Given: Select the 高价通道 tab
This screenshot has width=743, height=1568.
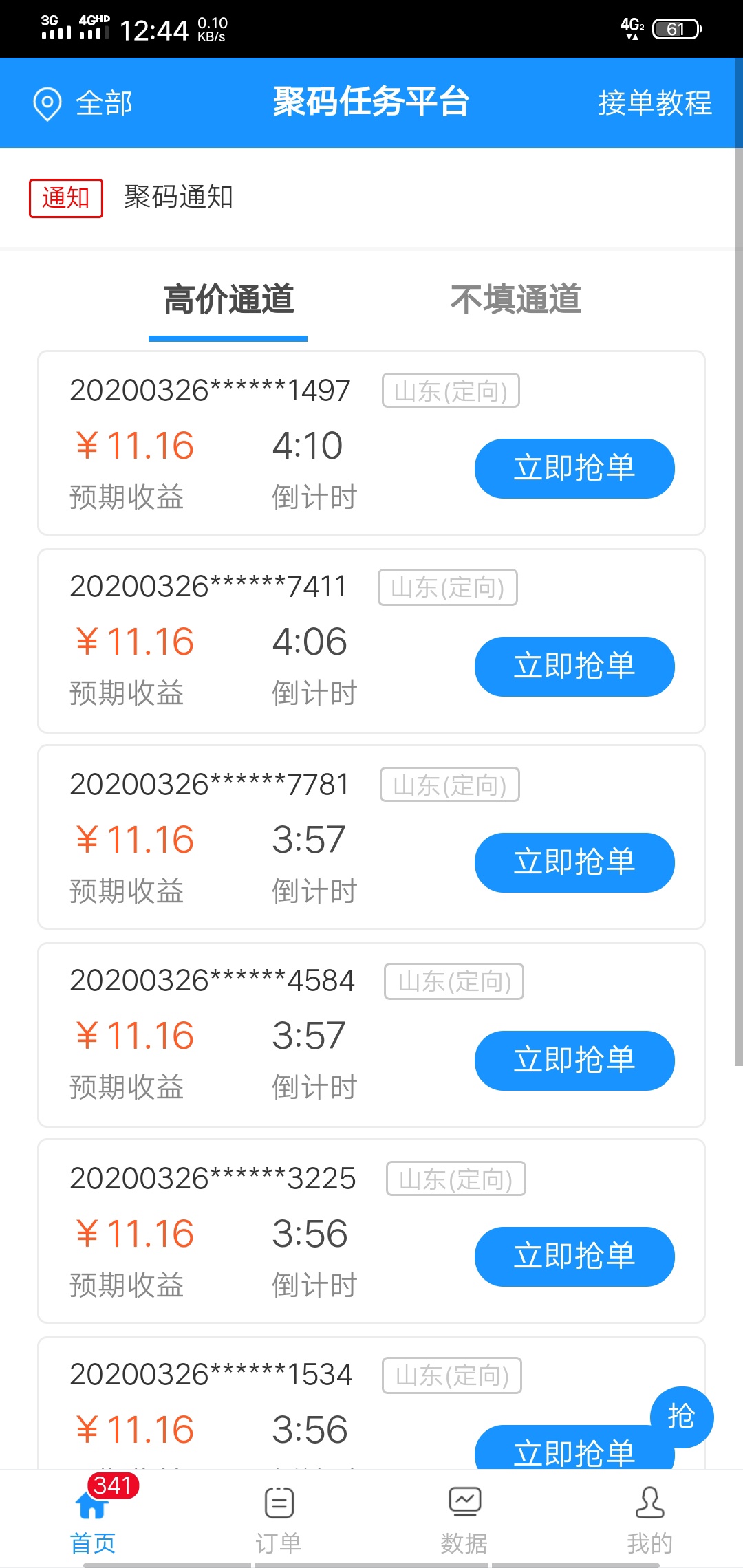Looking at the screenshot, I should 228,300.
